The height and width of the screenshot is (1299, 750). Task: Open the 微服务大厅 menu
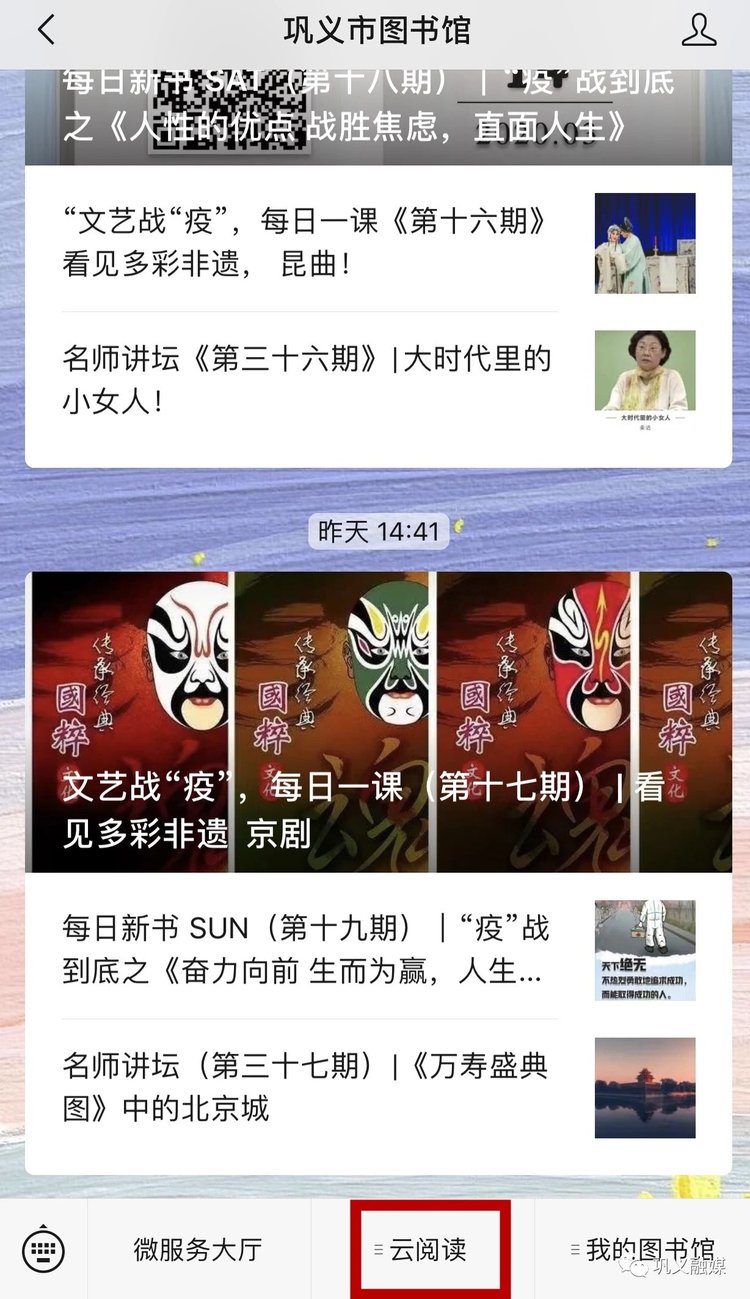pos(198,1249)
